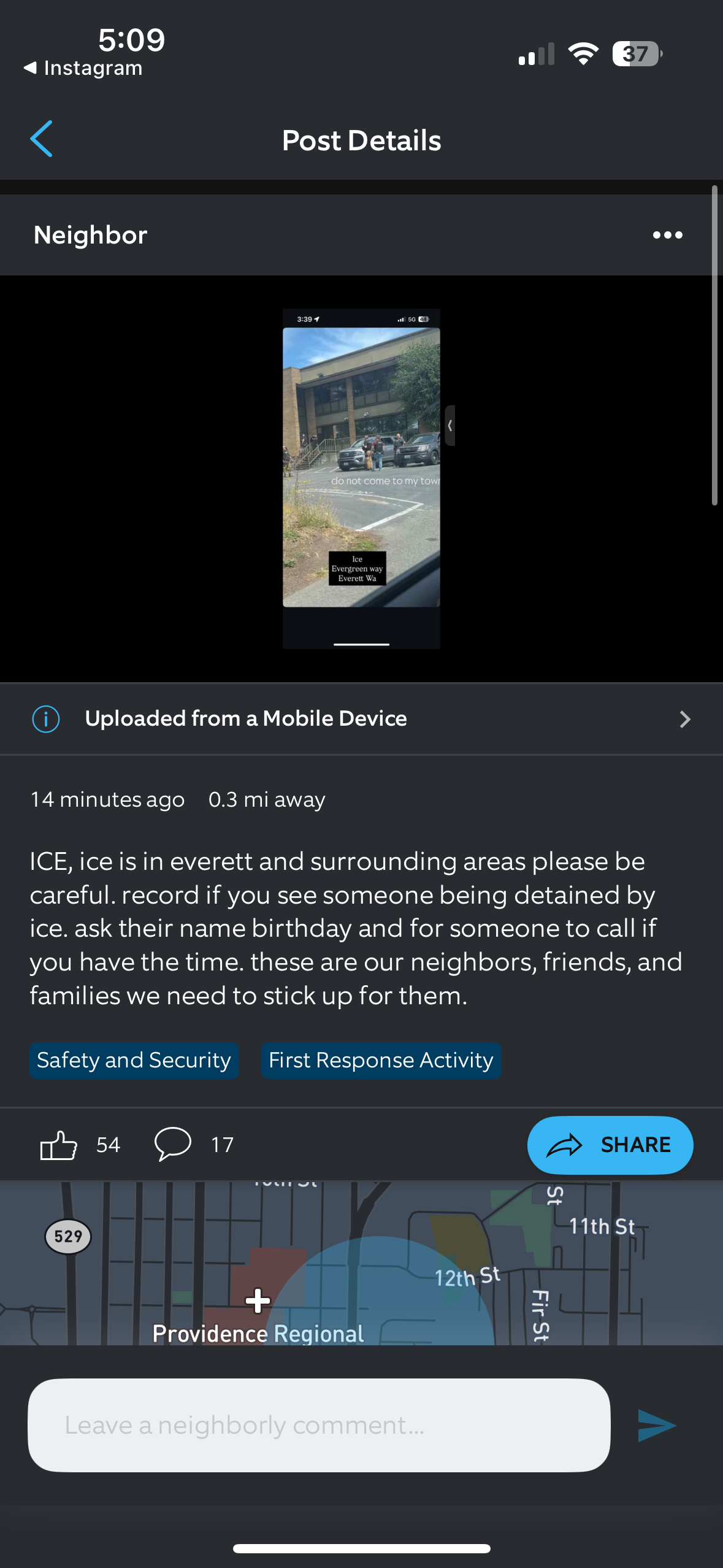Tap the neighborly comment field
Viewport: 723px width, 1568px height.
[319, 1425]
